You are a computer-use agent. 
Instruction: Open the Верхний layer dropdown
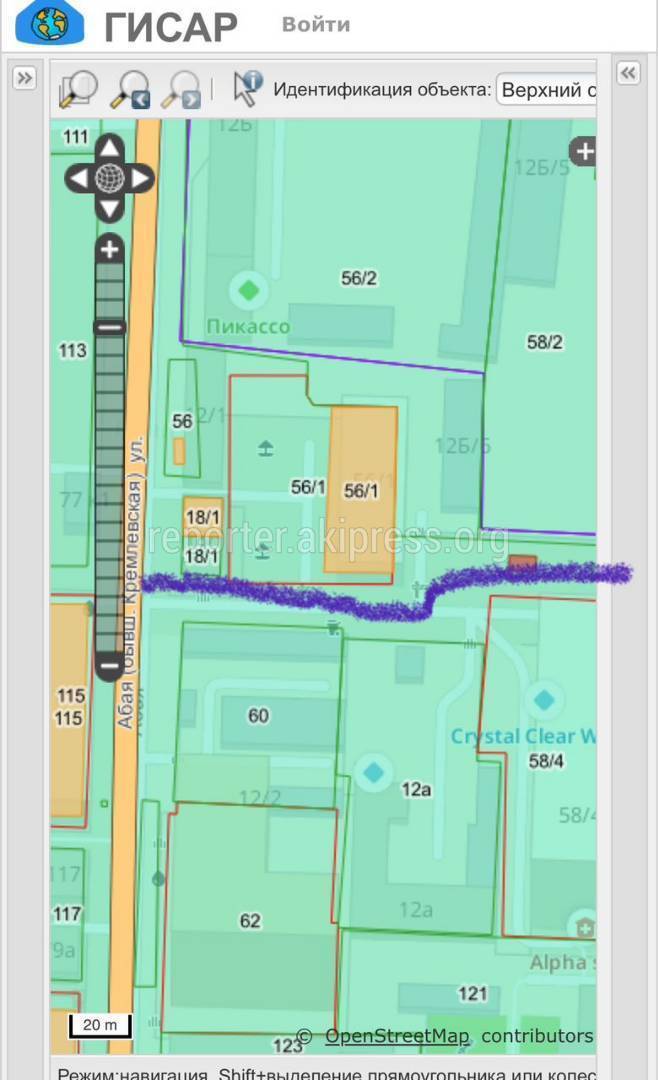point(546,90)
